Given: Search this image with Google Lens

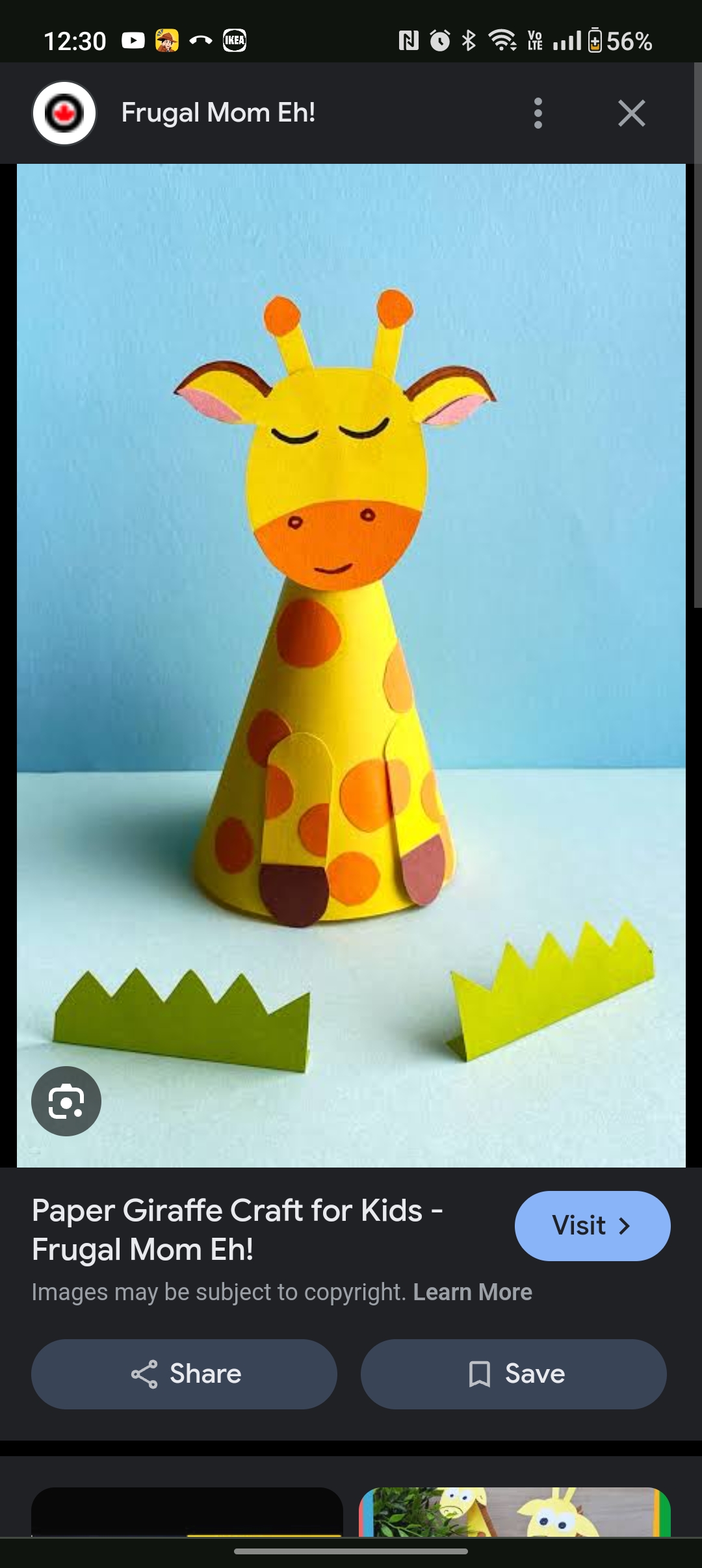Looking at the screenshot, I should 66,1101.
